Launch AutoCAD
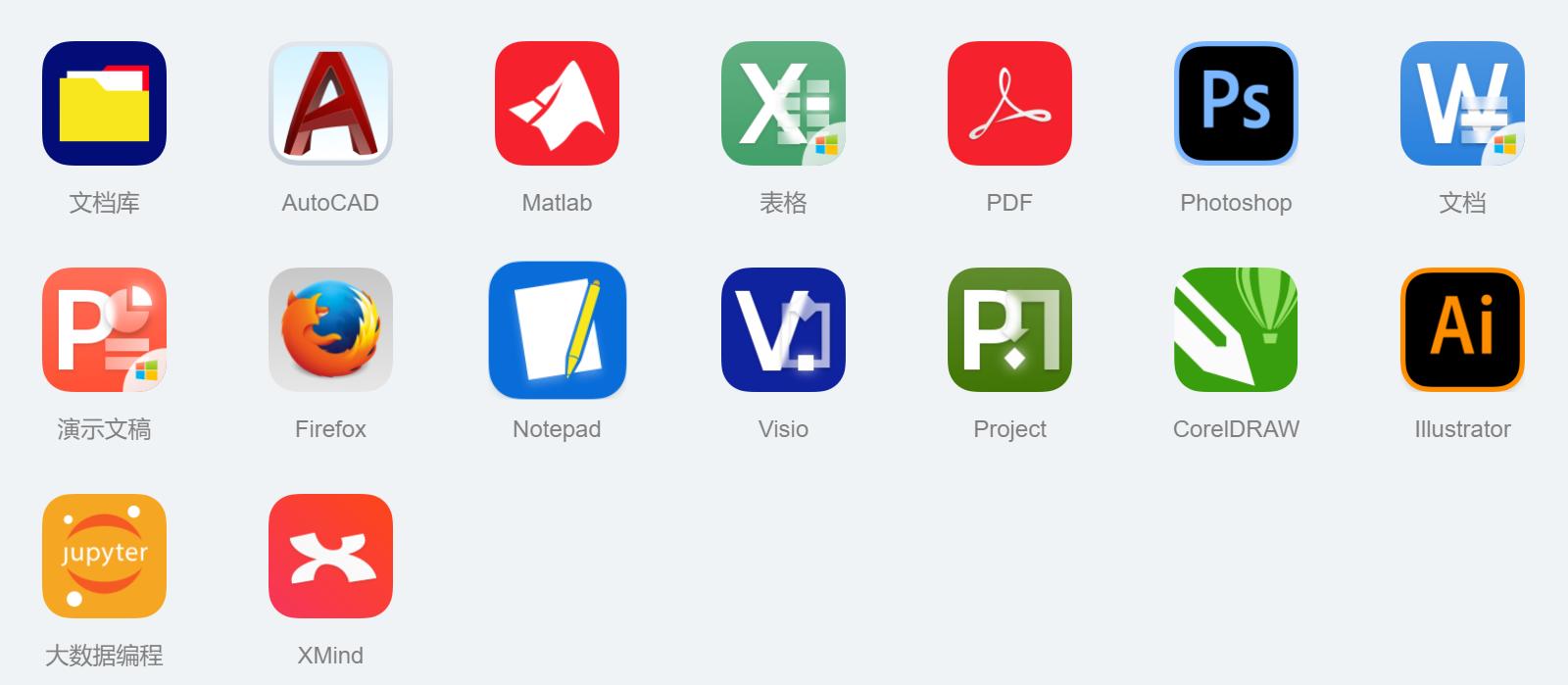This screenshot has height=685, width=1568. [330, 104]
